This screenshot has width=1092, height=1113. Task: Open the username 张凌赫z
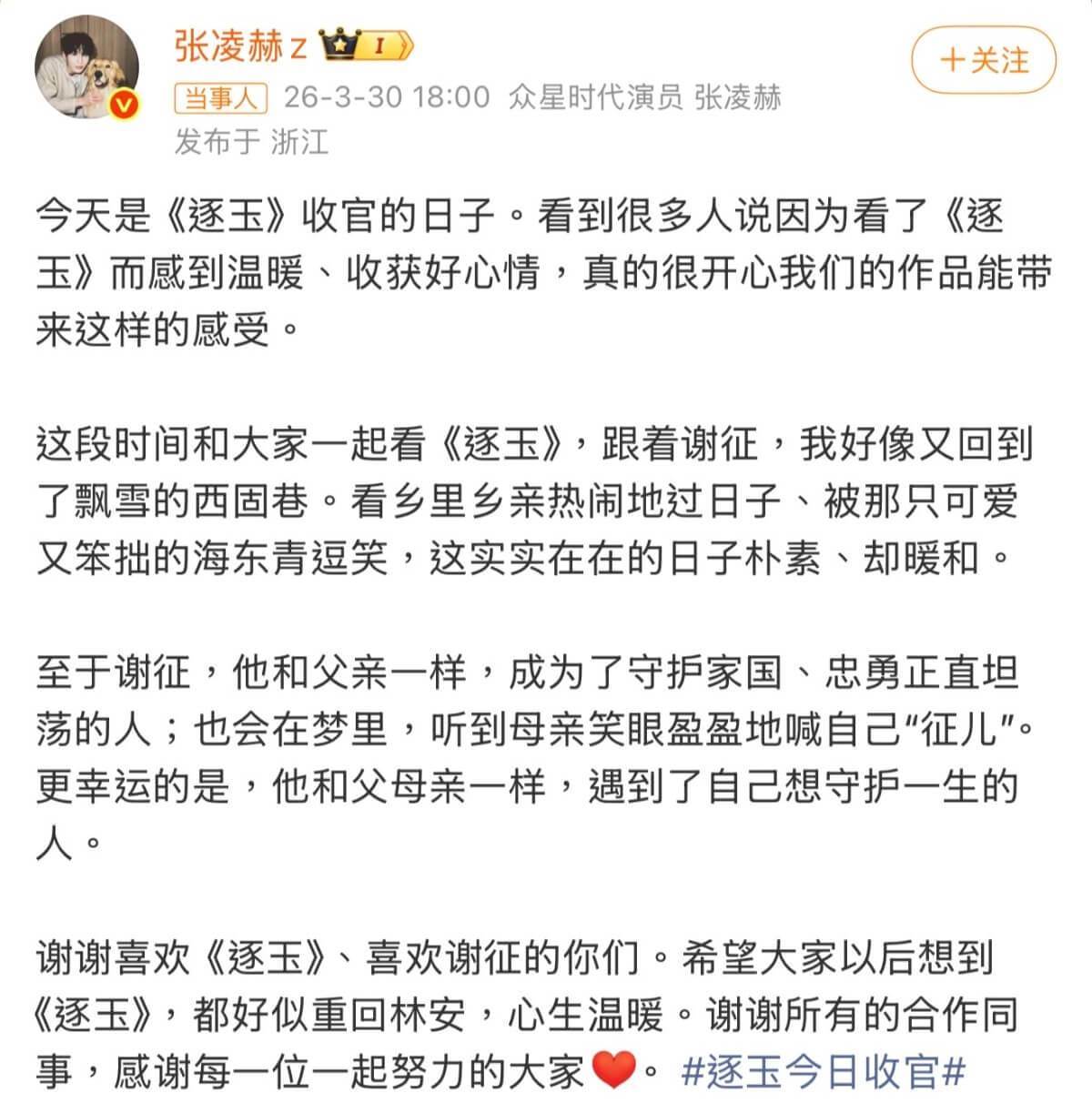click(240, 45)
